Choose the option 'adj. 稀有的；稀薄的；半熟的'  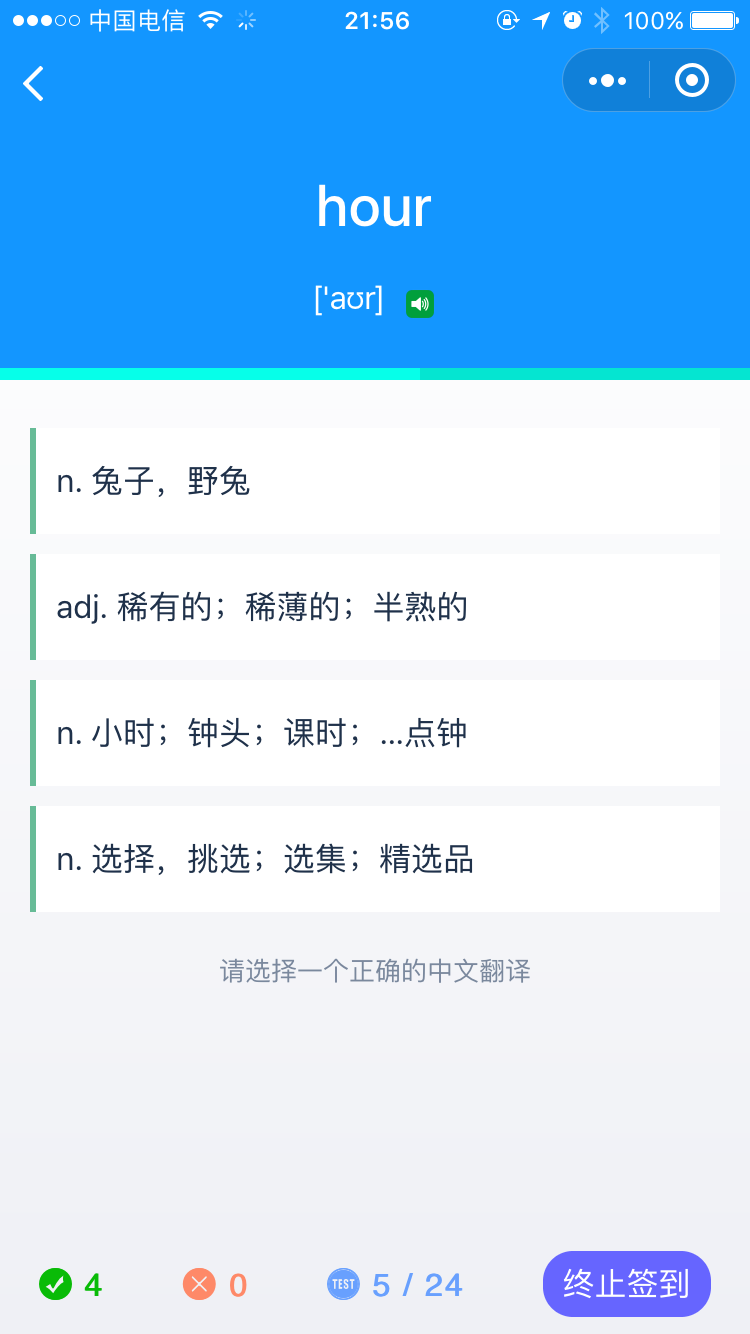tap(375, 607)
